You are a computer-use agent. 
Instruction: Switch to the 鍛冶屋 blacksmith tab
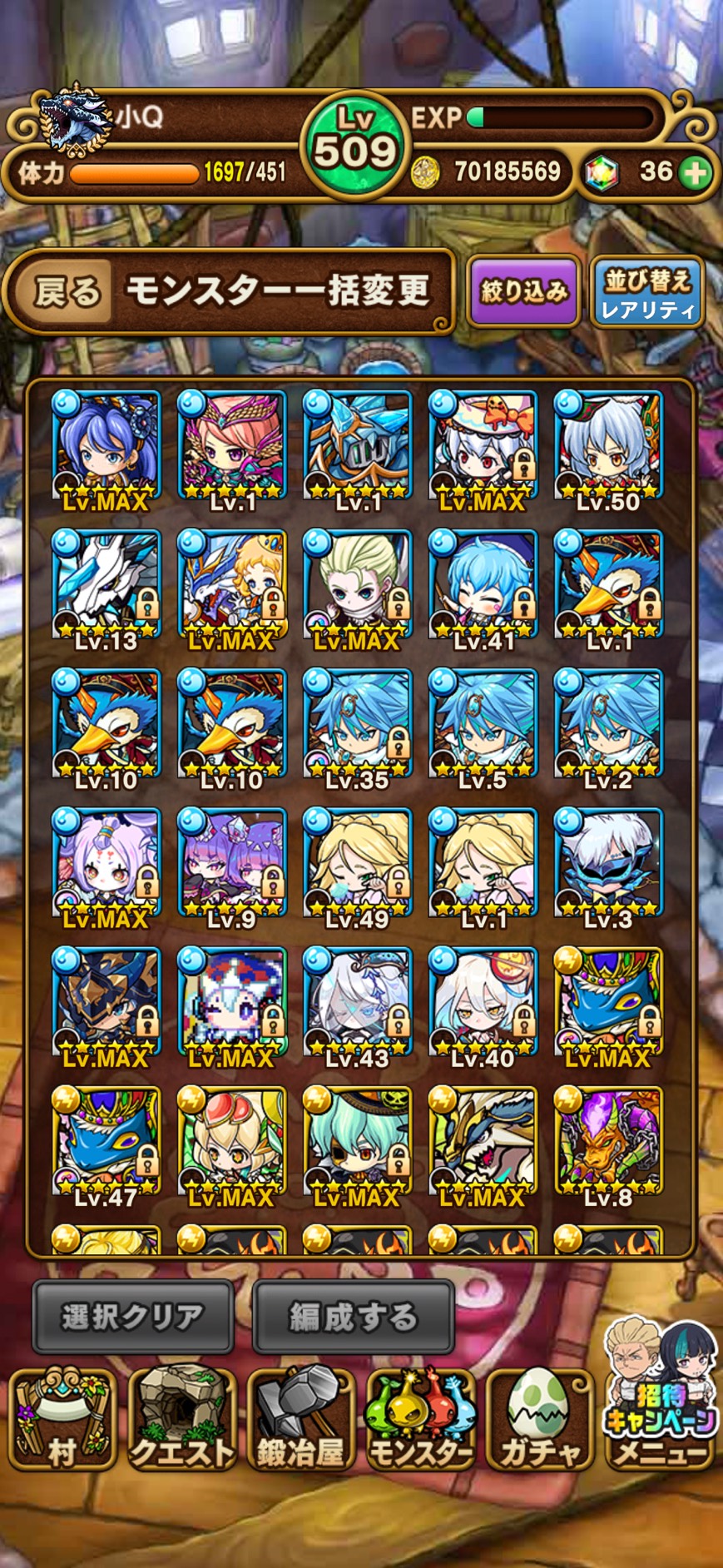(300, 1420)
